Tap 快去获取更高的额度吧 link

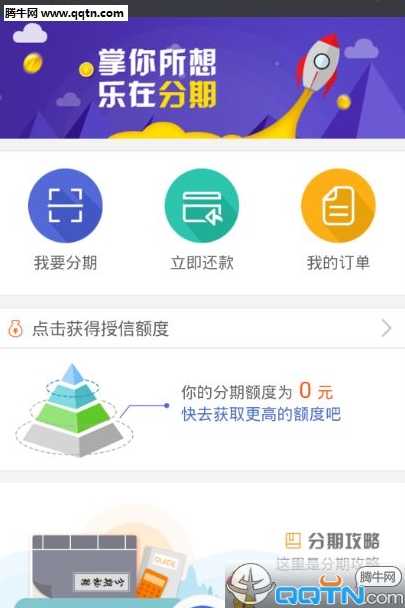pos(261,414)
